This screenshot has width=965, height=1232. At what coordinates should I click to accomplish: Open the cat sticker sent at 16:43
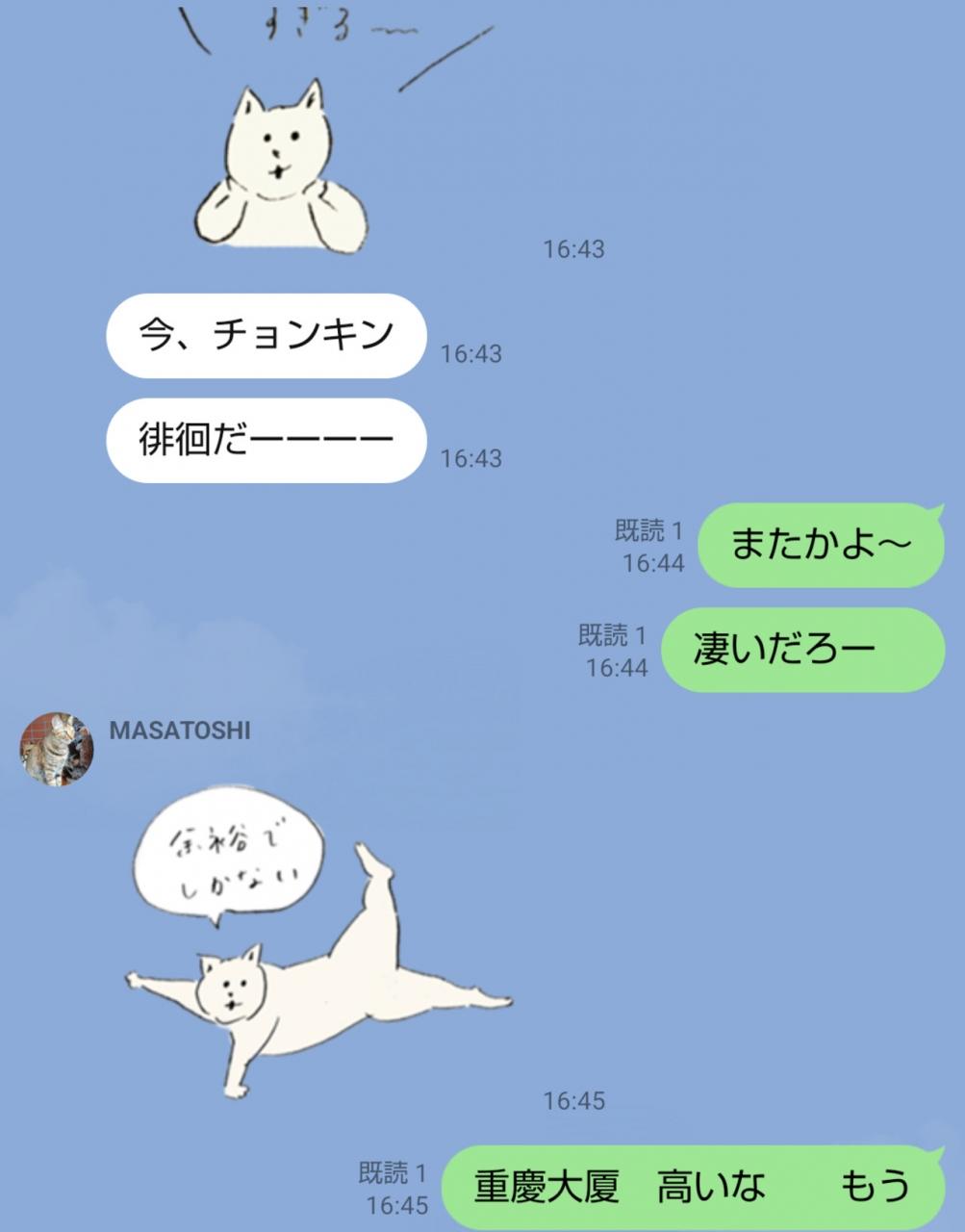pos(281,164)
